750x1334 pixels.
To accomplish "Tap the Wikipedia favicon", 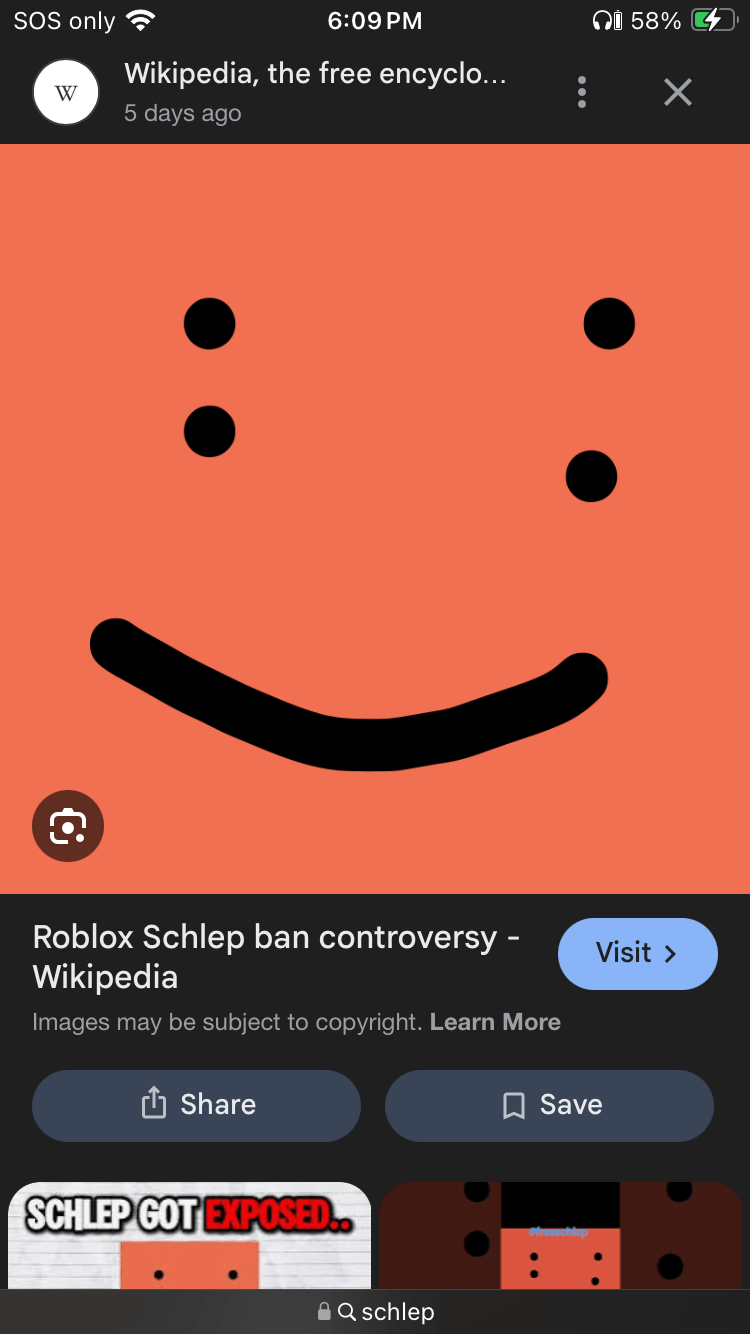I will coord(65,91).
